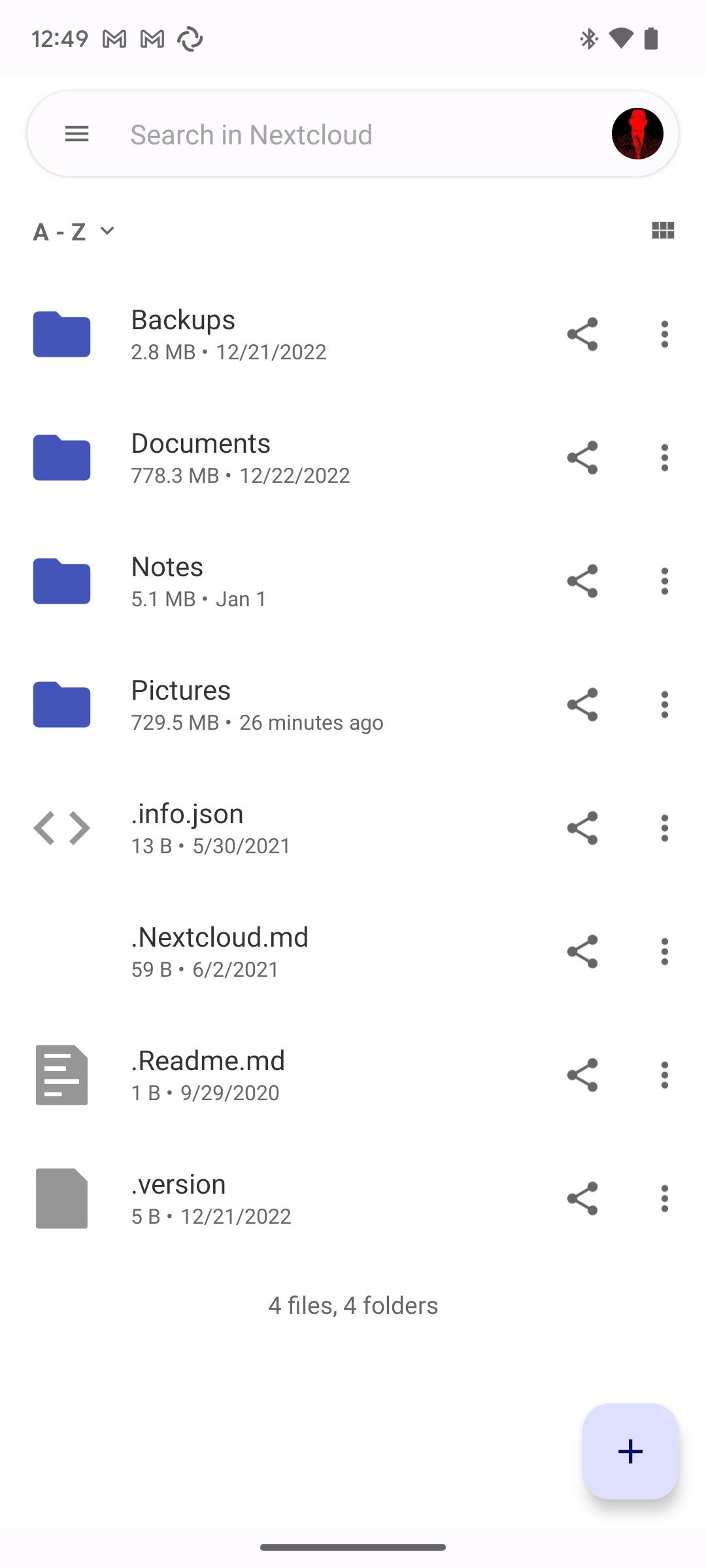The image size is (706, 1568).
Task: Tap the search field in Nextcloud
Action: click(x=294, y=134)
